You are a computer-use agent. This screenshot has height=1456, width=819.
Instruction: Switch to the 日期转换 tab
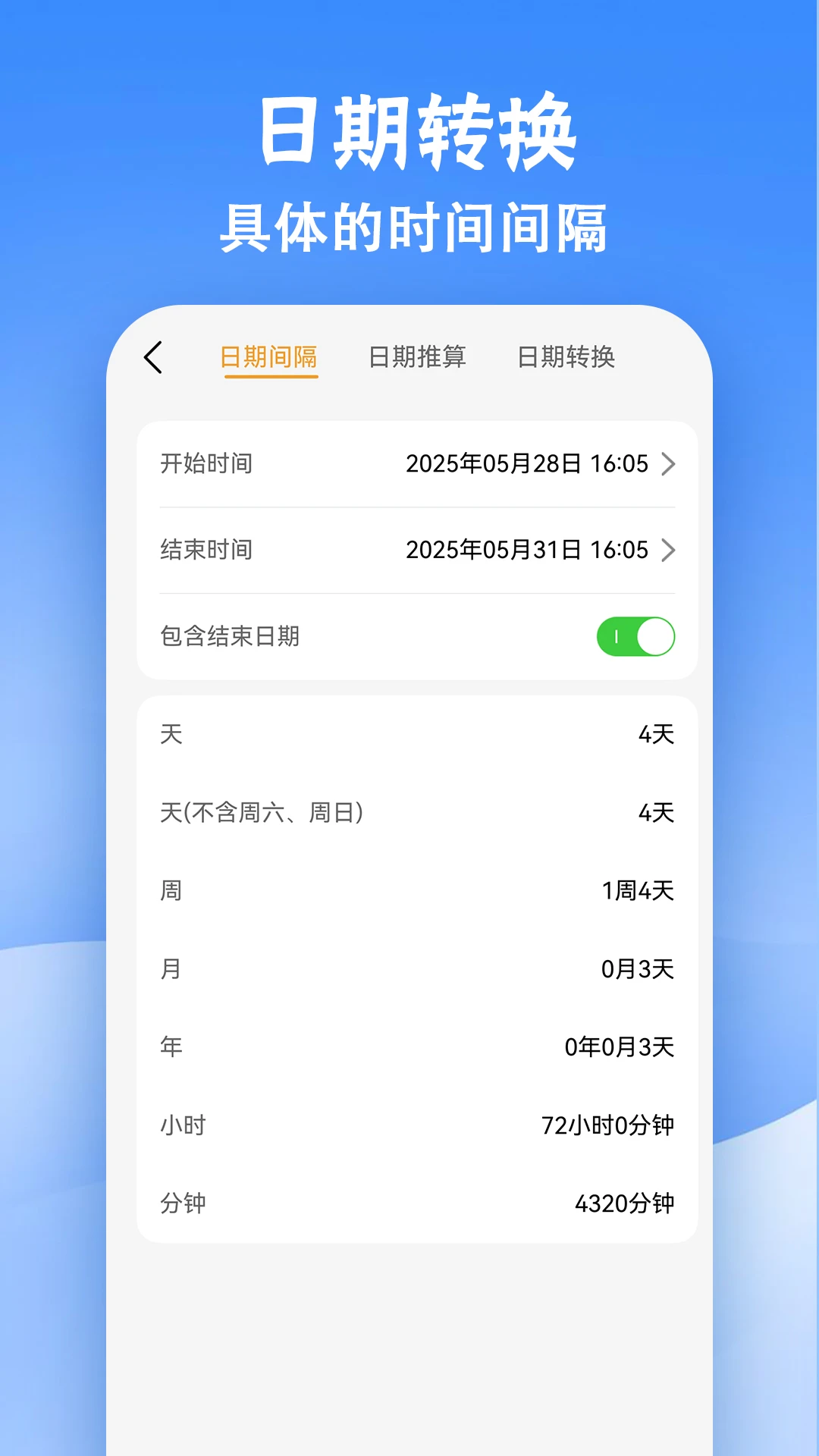[566, 356]
